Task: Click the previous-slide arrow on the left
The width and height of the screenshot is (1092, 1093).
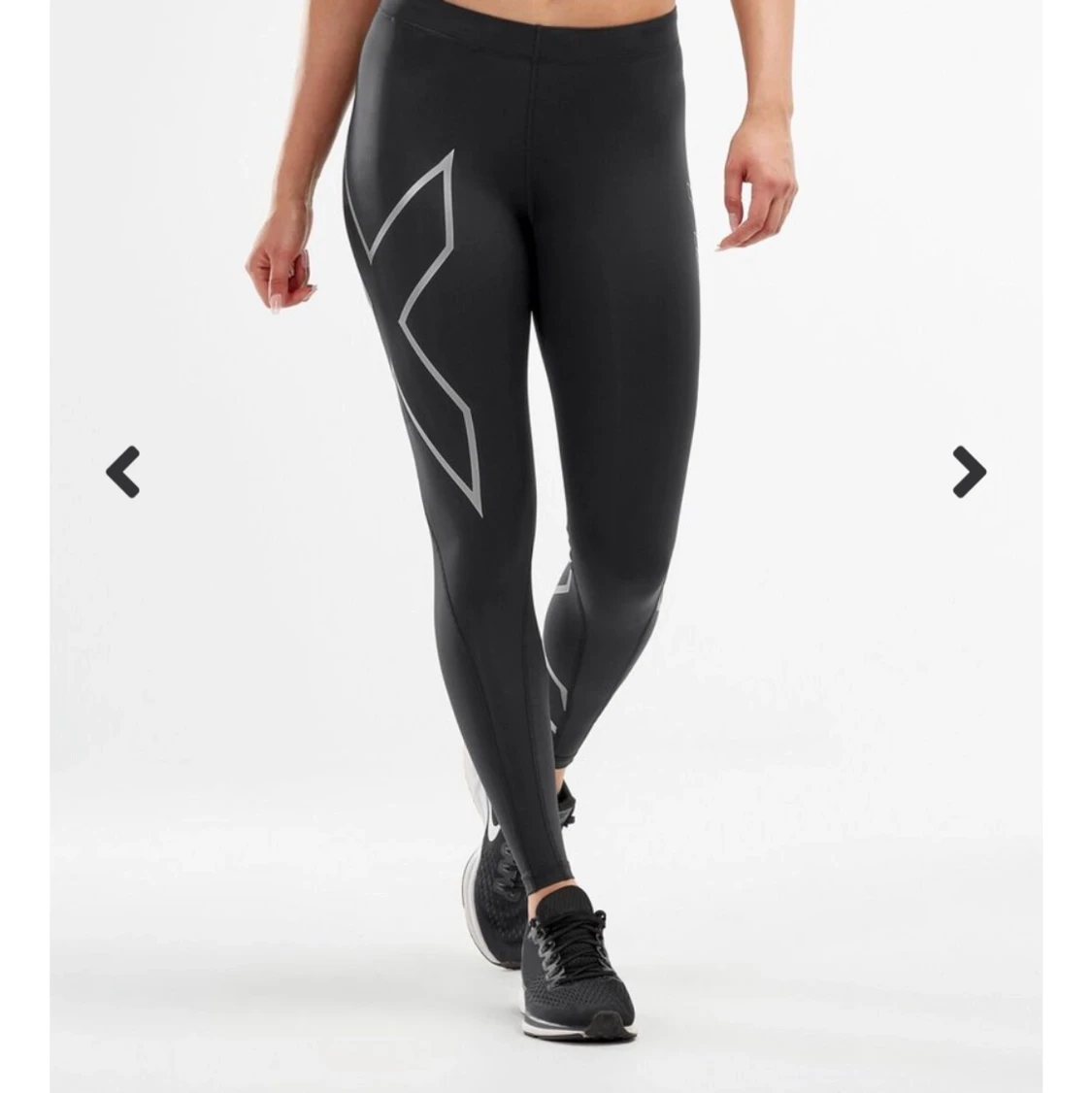Action: (121, 470)
